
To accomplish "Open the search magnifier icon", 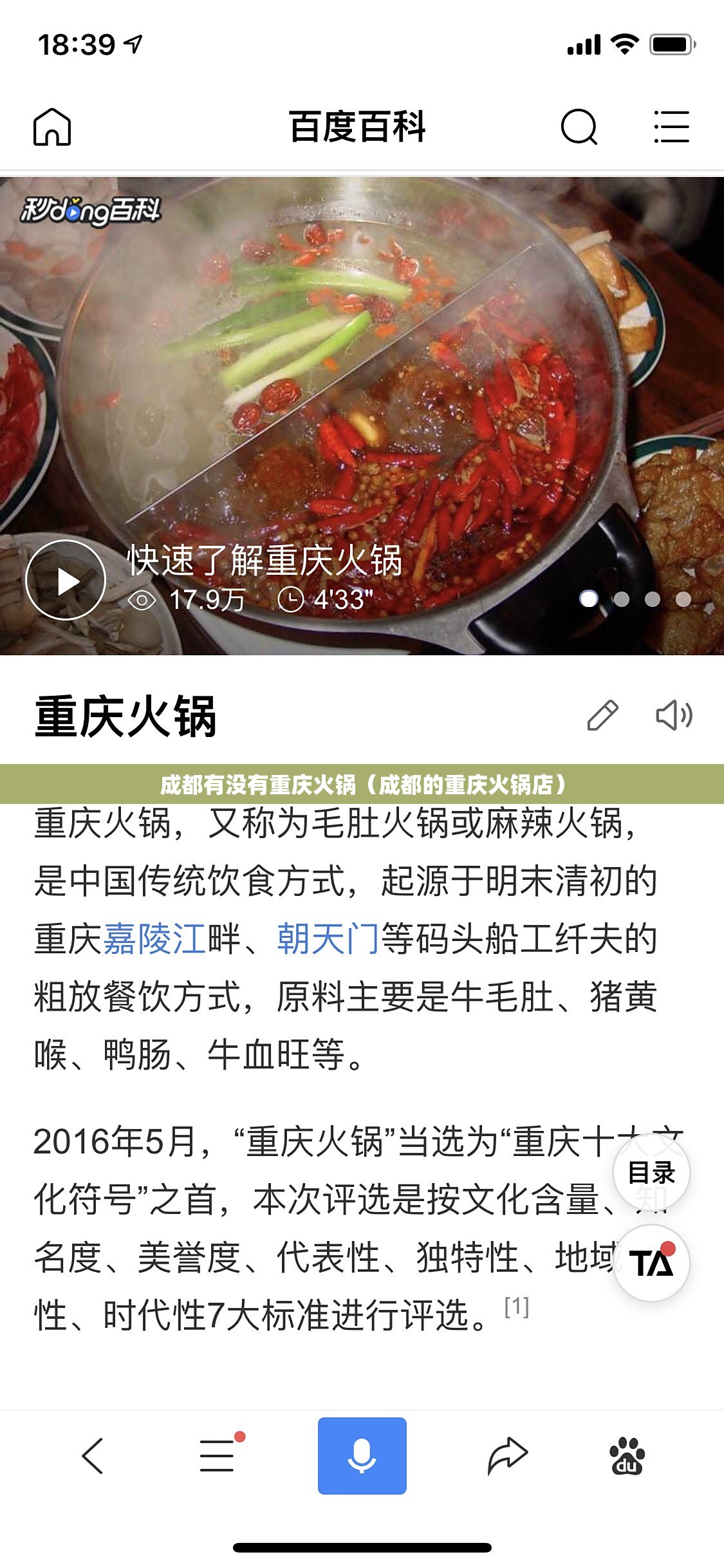I will 579,127.
